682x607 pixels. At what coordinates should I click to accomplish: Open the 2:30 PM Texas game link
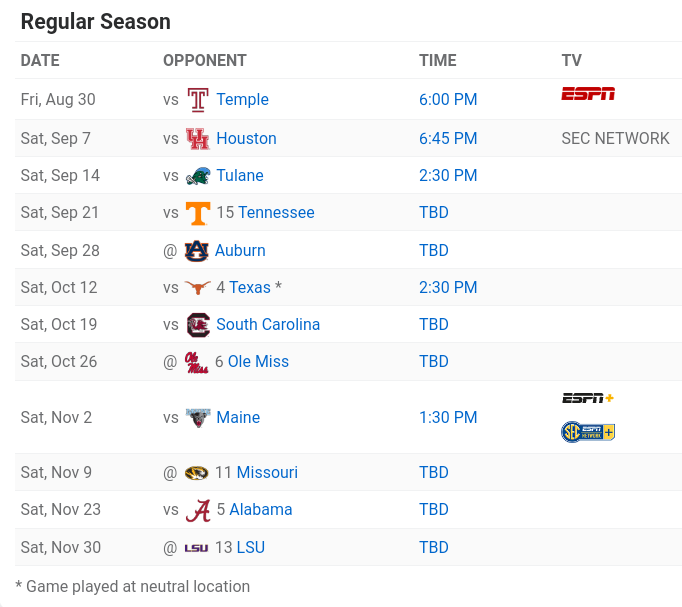(x=448, y=287)
